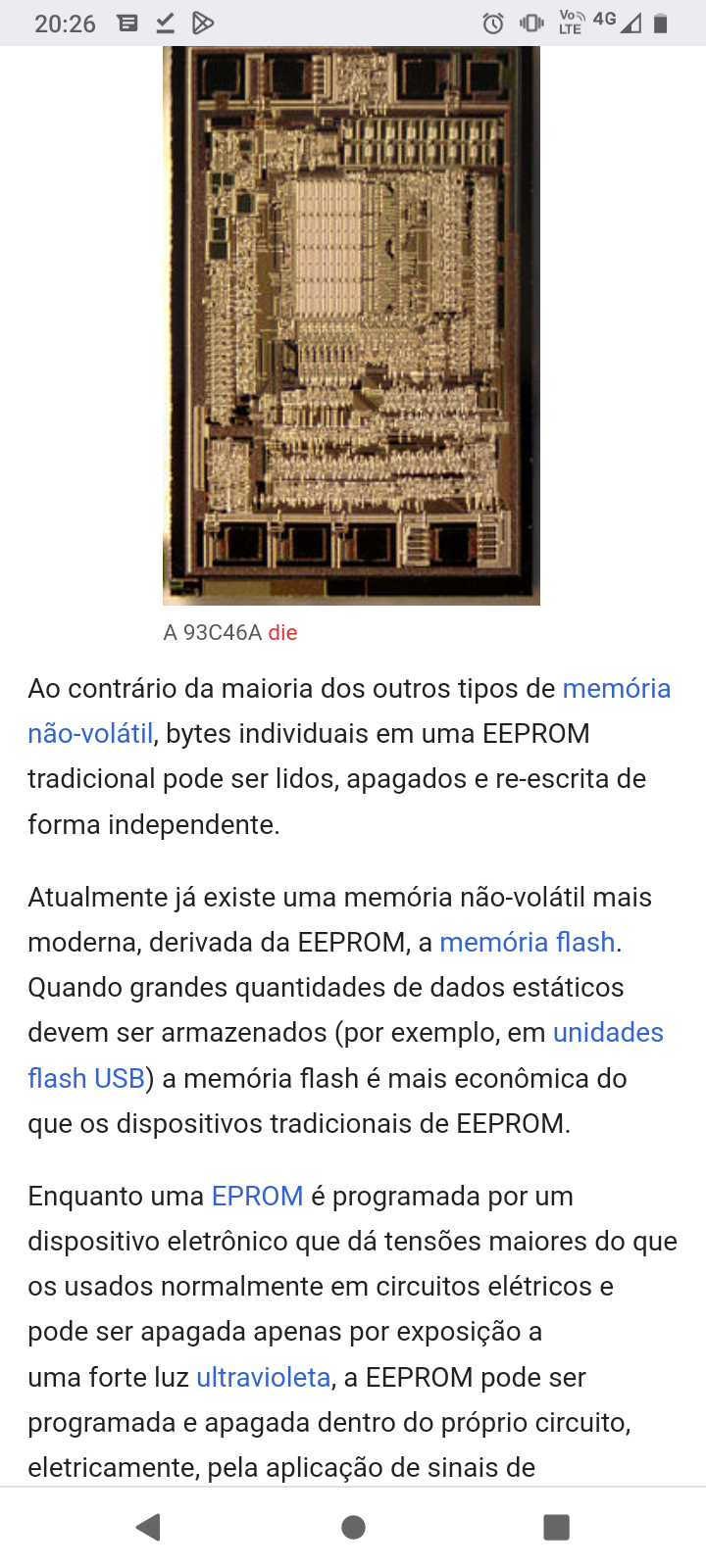Open recent apps with square button

coord(556,1527)
